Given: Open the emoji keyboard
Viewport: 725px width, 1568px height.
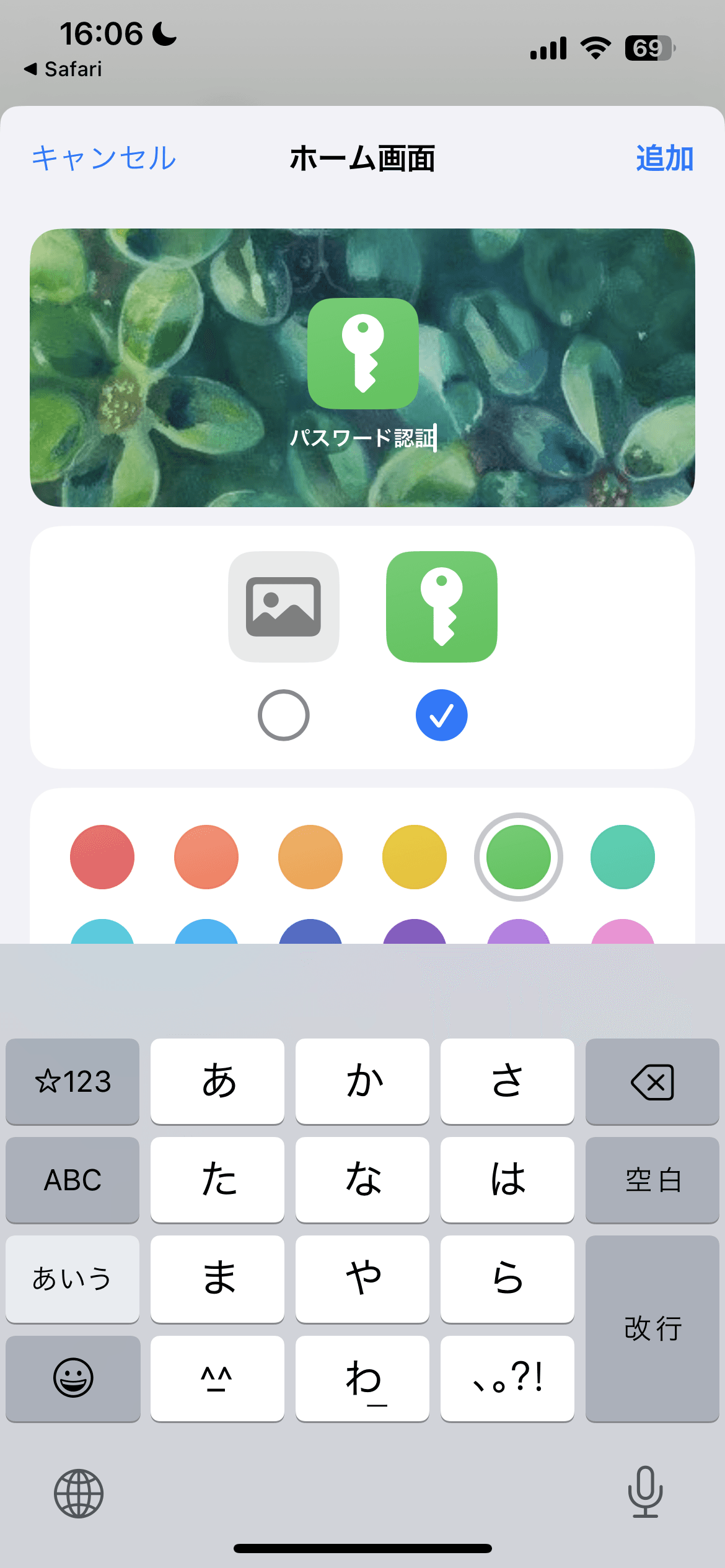Looking at the screenshot, I should point(72,1378).
